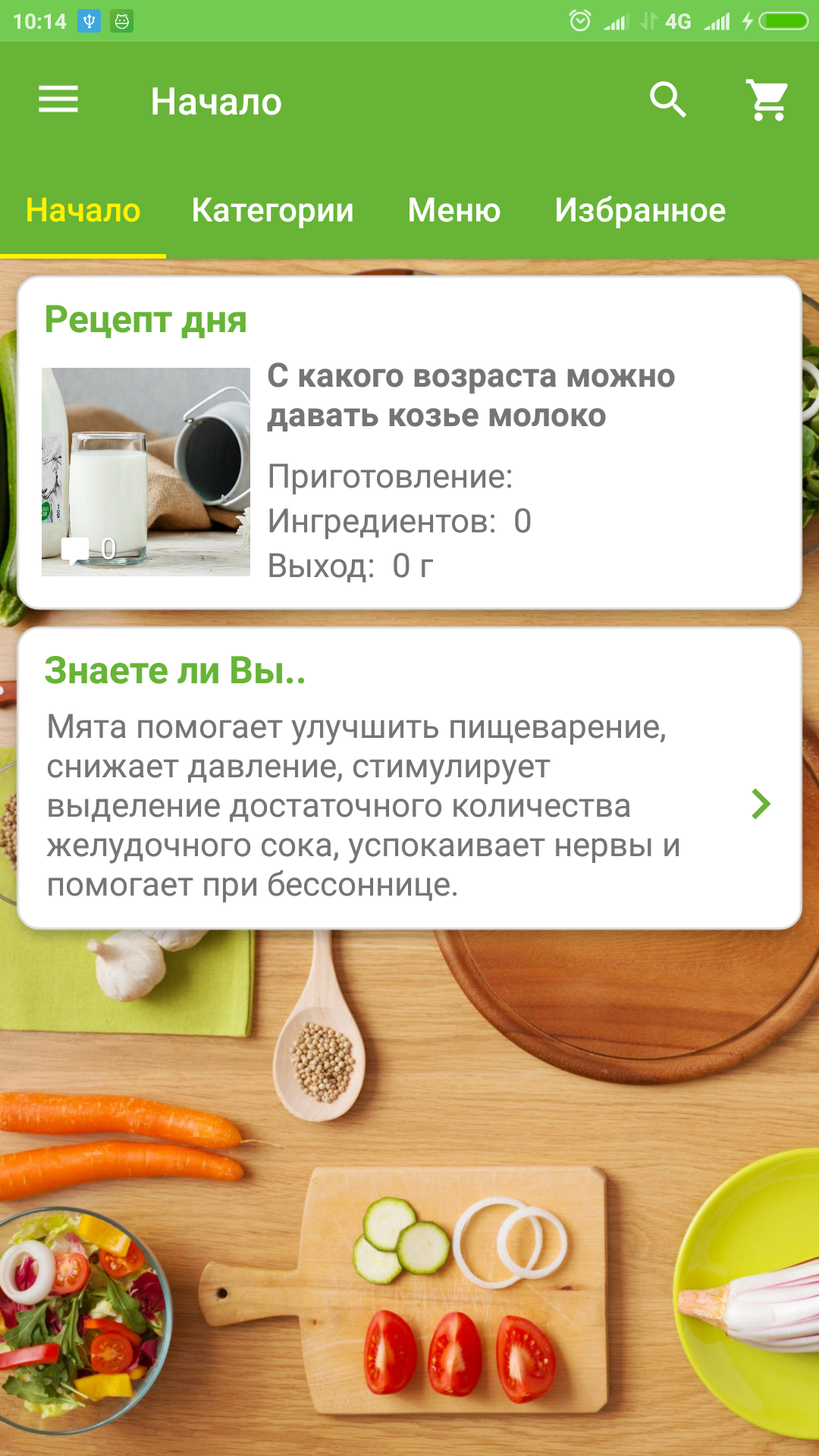Switch to the Меню tab
Viewport: 819px width, 1456px height.
(454, 211)
